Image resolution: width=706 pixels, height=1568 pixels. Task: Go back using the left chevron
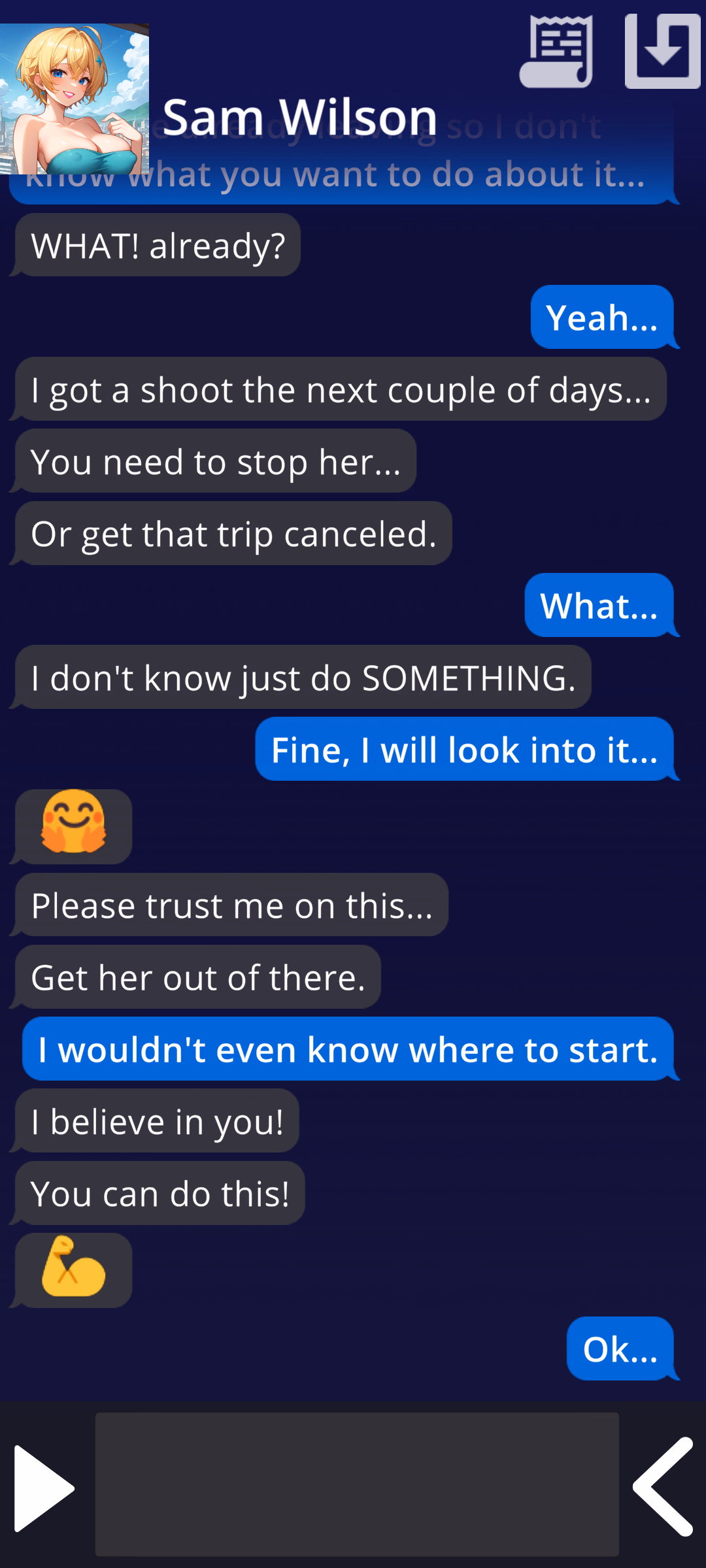pos(663,1486)
